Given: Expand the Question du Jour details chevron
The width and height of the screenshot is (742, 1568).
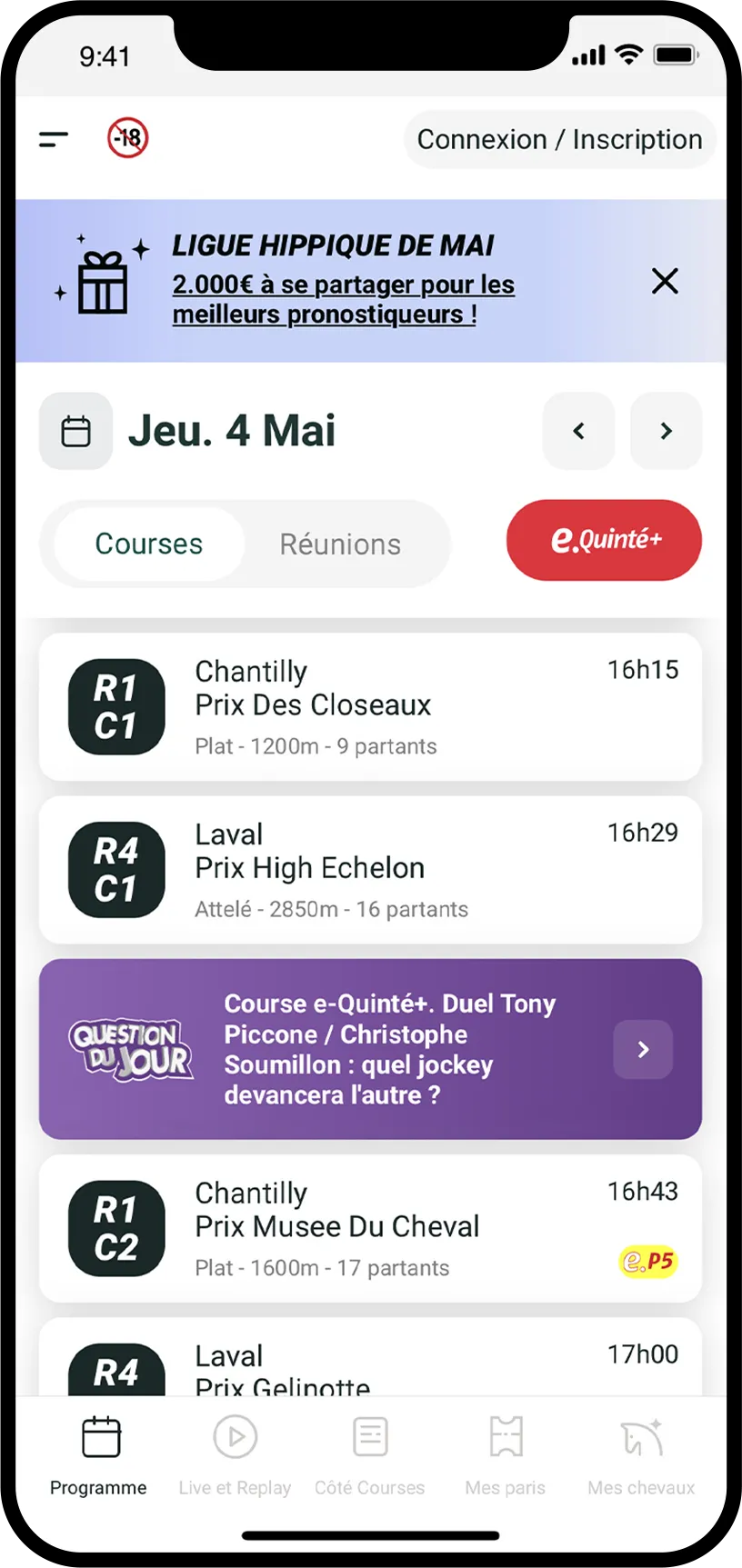Looking at the screenshot, I should click(x=642, y=1048).
